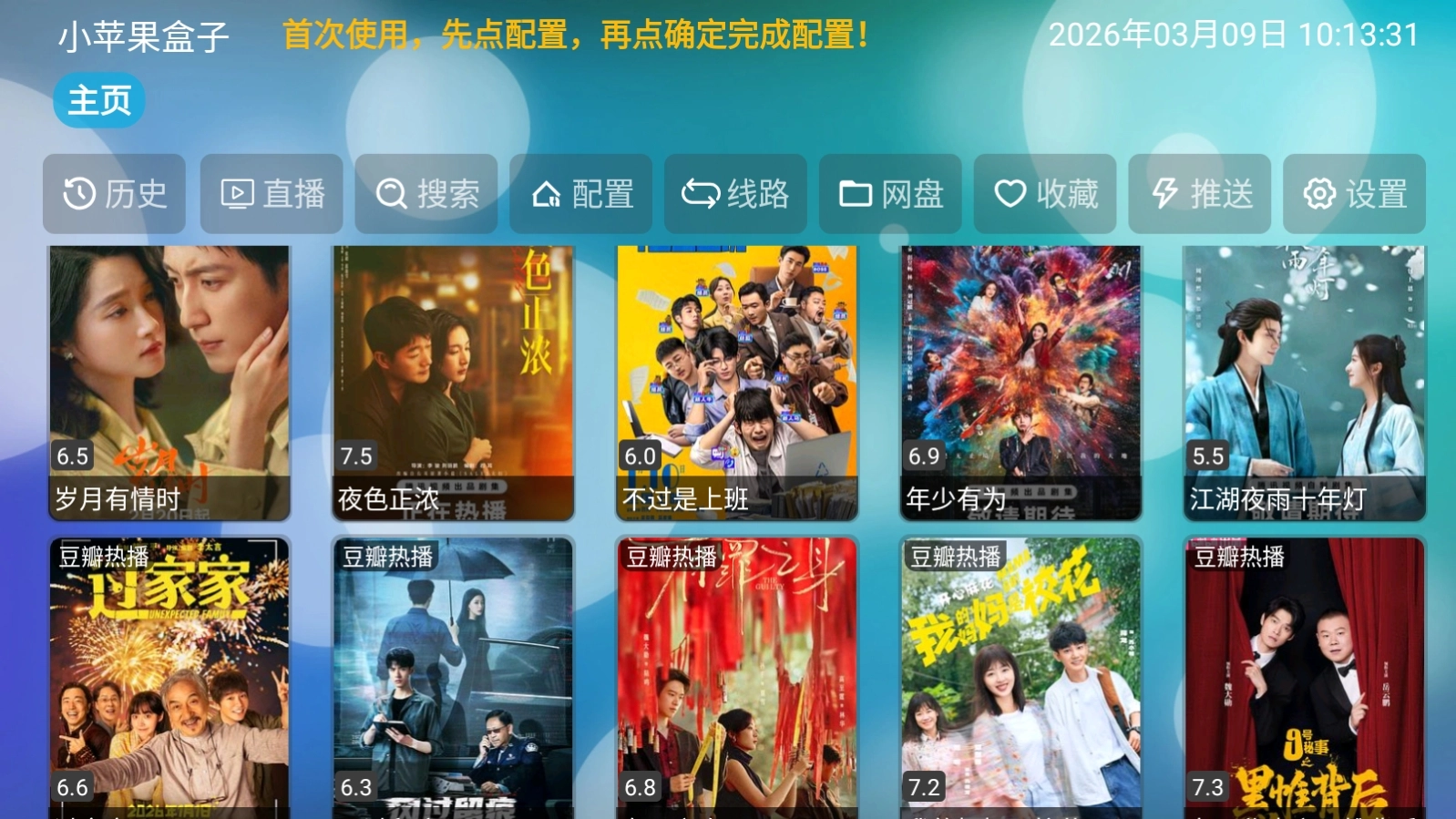Open 设置 settings

(x=1354, y=194)
